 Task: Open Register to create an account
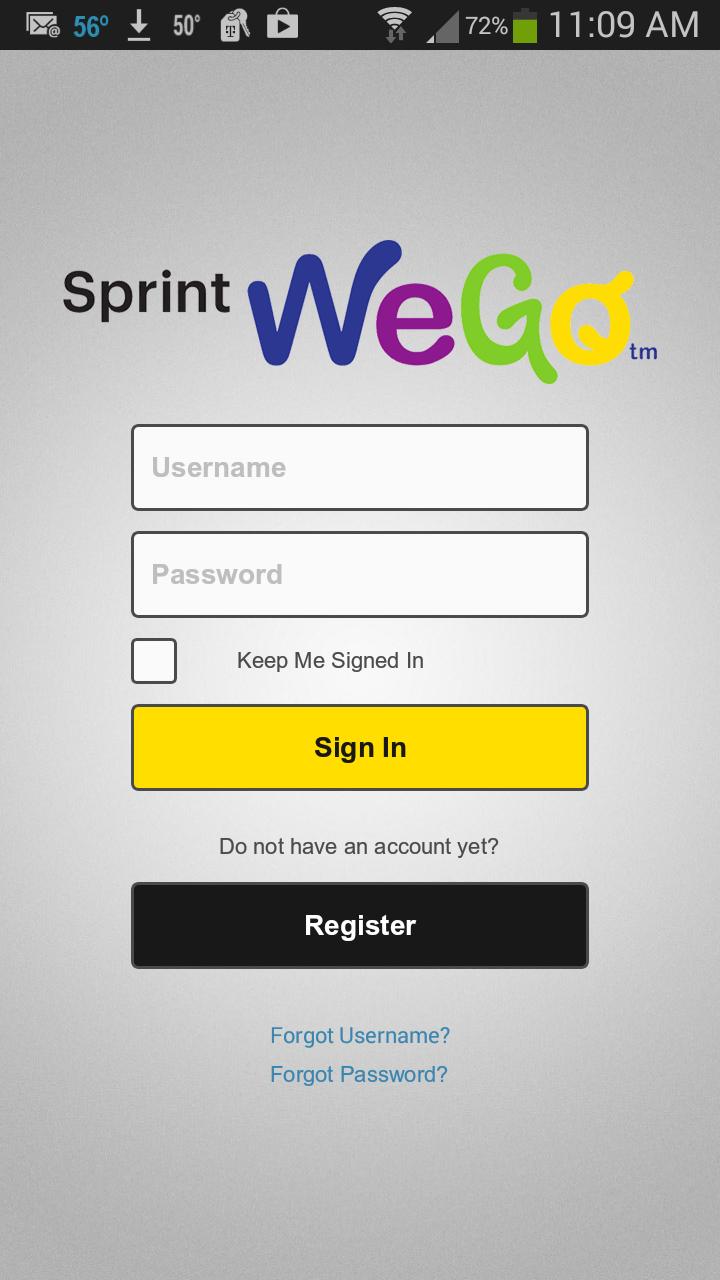point(360,925)
